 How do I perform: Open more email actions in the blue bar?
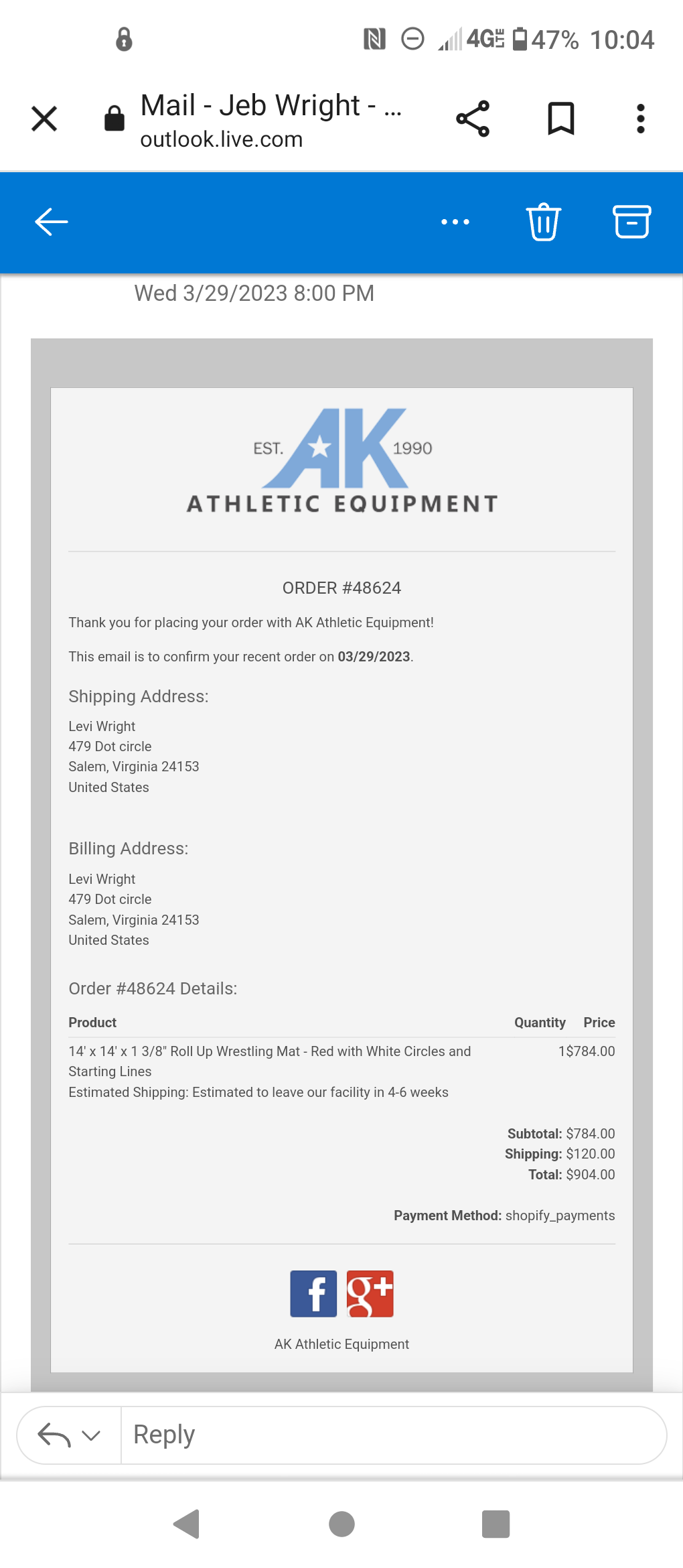pyautogui.click(x=455, y=222)
